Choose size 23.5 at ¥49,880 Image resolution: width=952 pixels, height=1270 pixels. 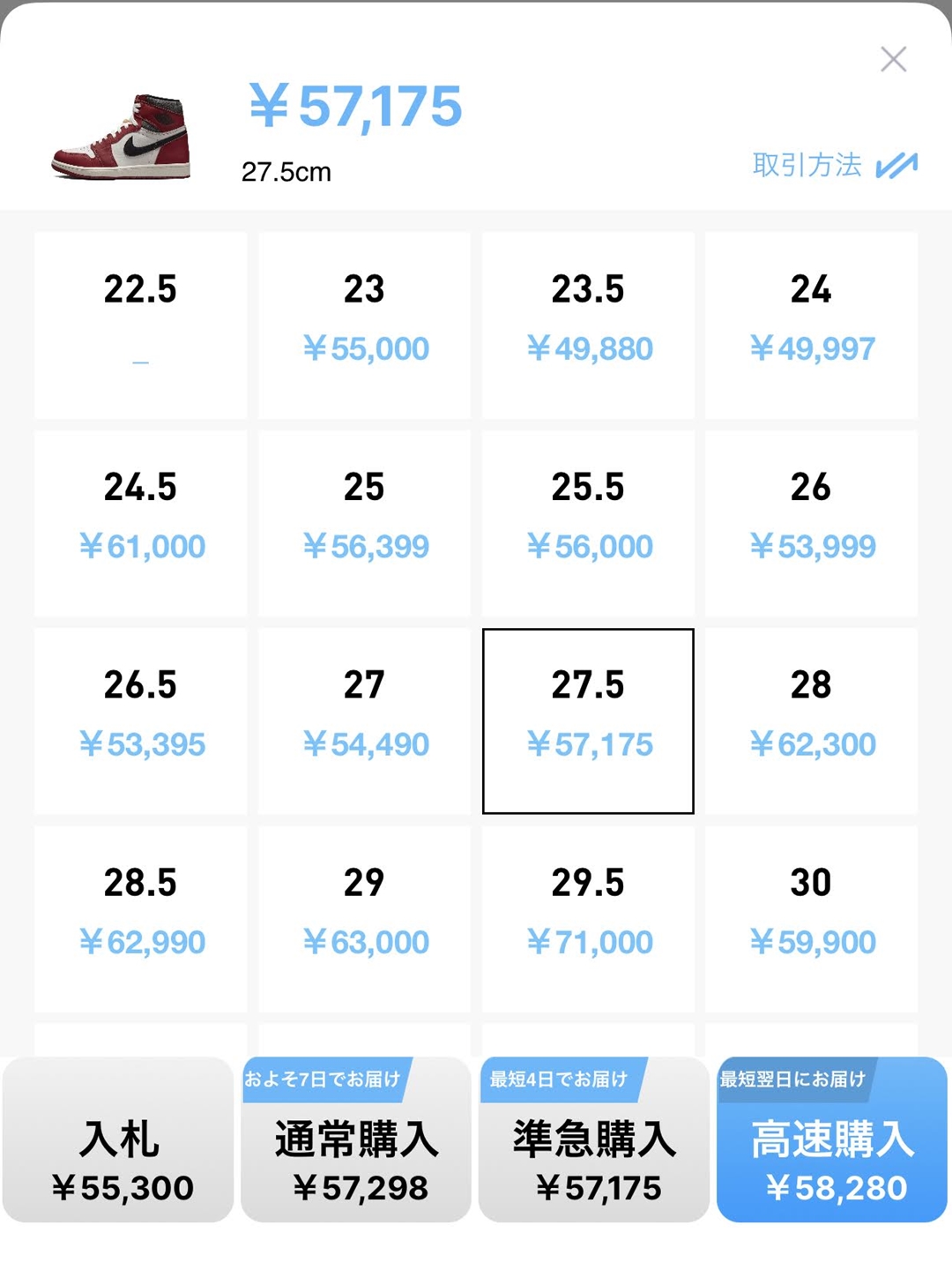588,325
